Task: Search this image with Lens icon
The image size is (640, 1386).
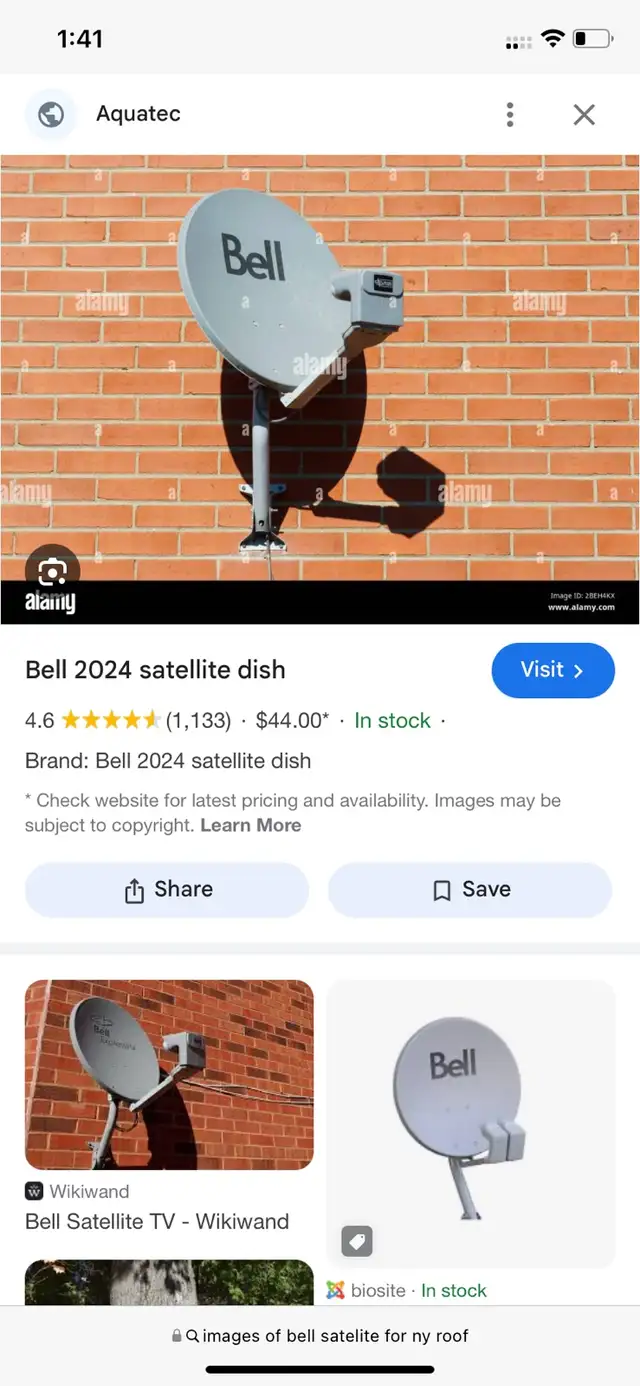Action: tap(51, 571)
